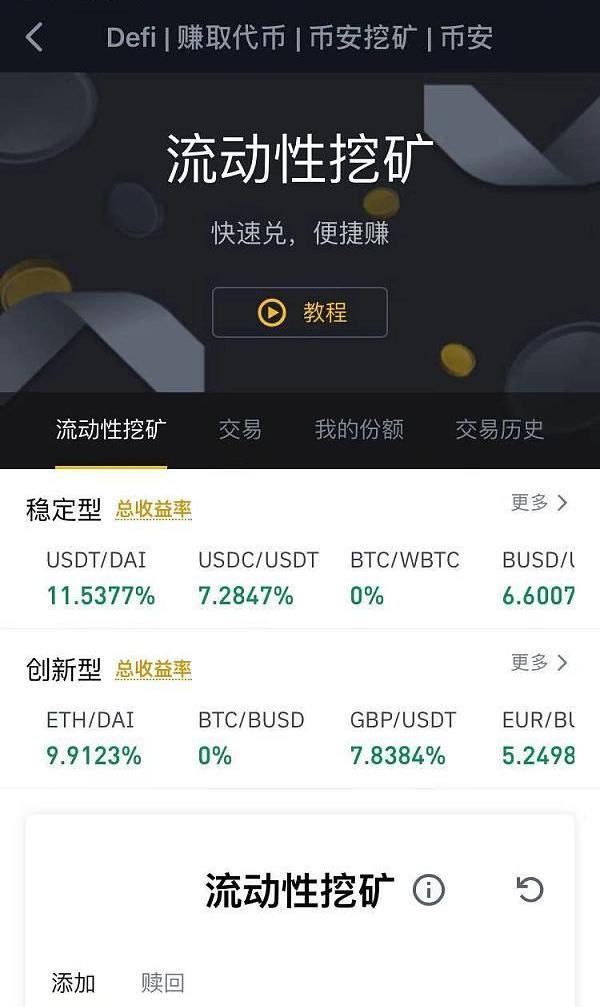Switch to the 赎回 option
Image resolution: width=600 pixels, height=1007 pixels.
pyautogui.click(x=163, y=983)
